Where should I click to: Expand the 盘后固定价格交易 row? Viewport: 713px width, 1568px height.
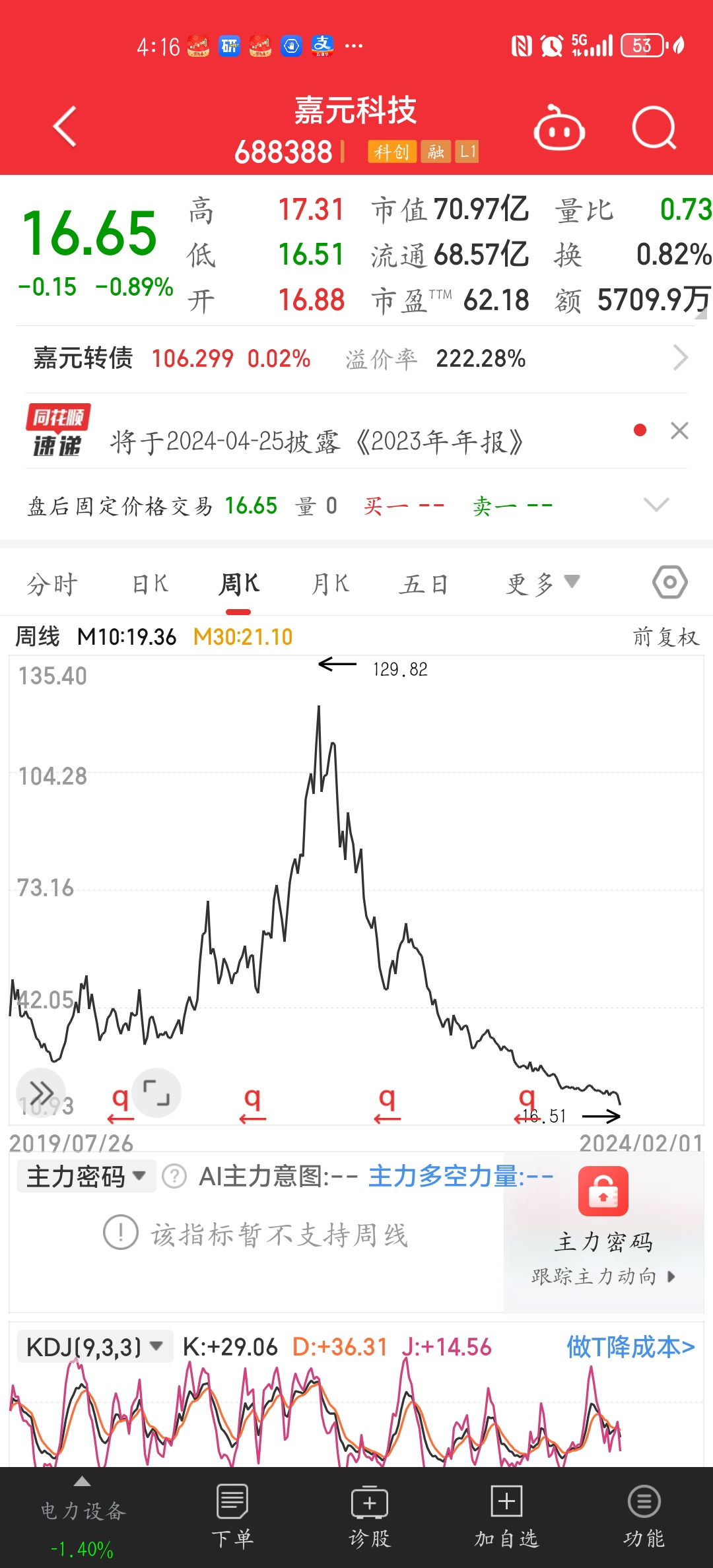pyautogui.click(x=656, y=506)
